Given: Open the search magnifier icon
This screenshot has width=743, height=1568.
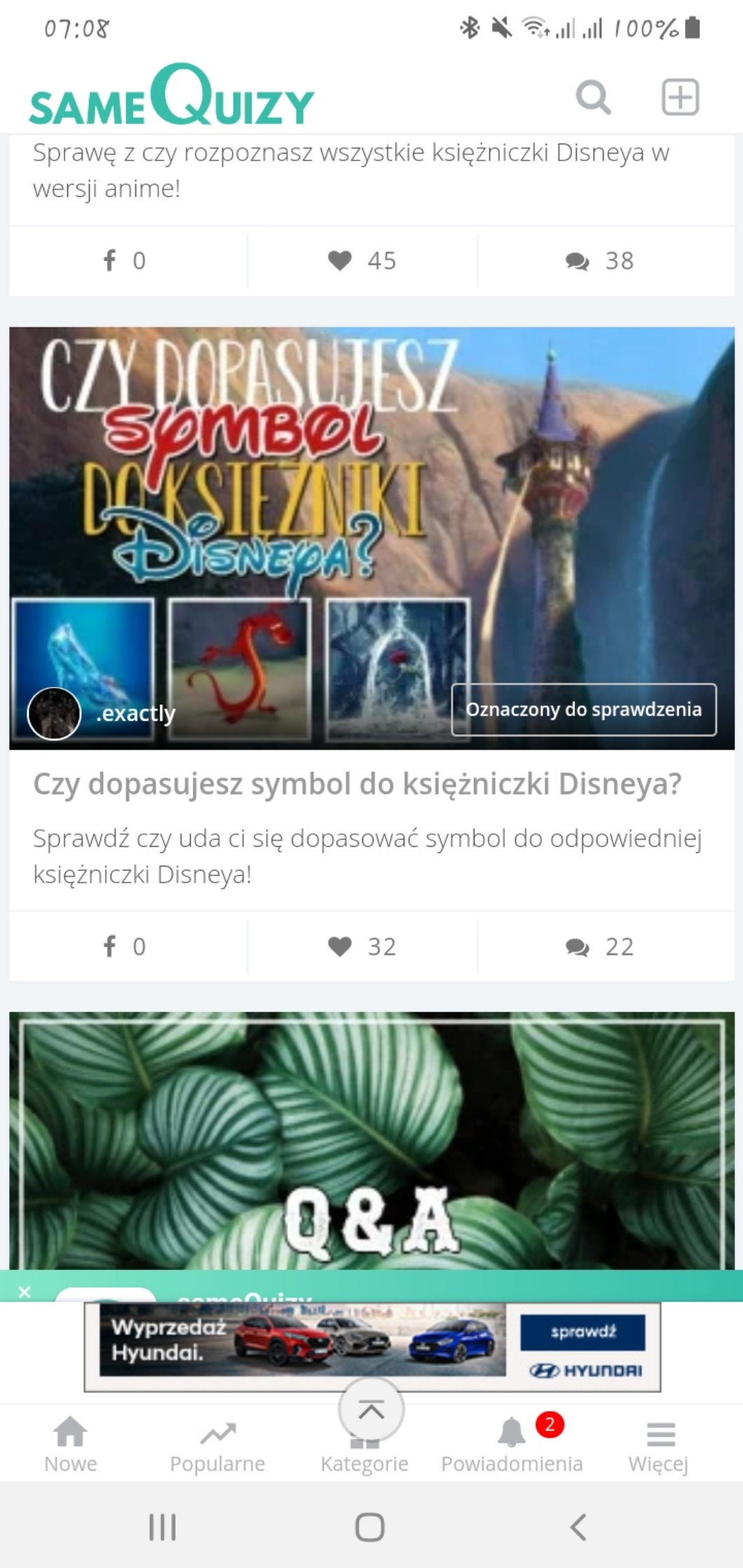Looking at the screenshot, I should tap(593, 97).
